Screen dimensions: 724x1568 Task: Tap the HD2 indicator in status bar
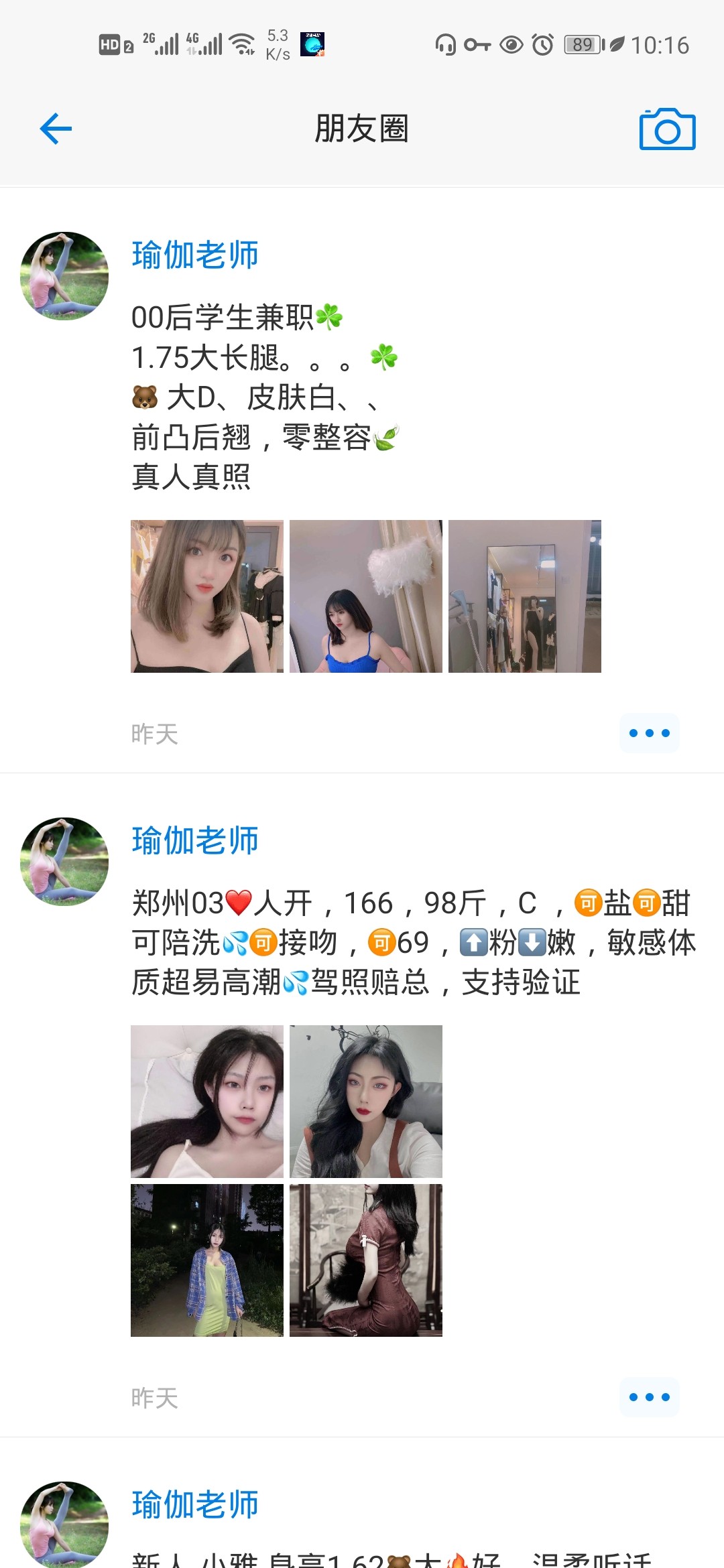pos(114,44)
